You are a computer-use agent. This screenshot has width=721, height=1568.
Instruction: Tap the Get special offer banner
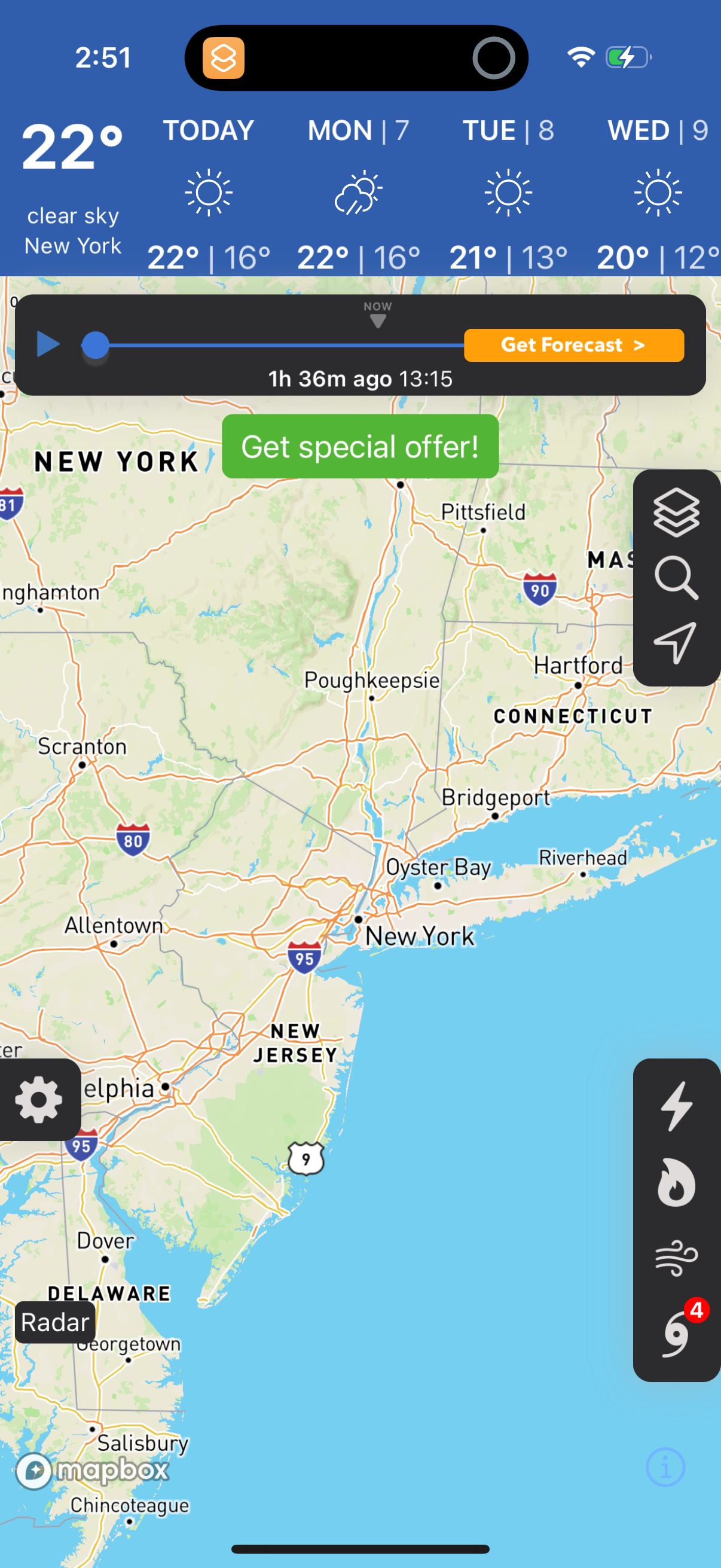(x=361, y=446)
